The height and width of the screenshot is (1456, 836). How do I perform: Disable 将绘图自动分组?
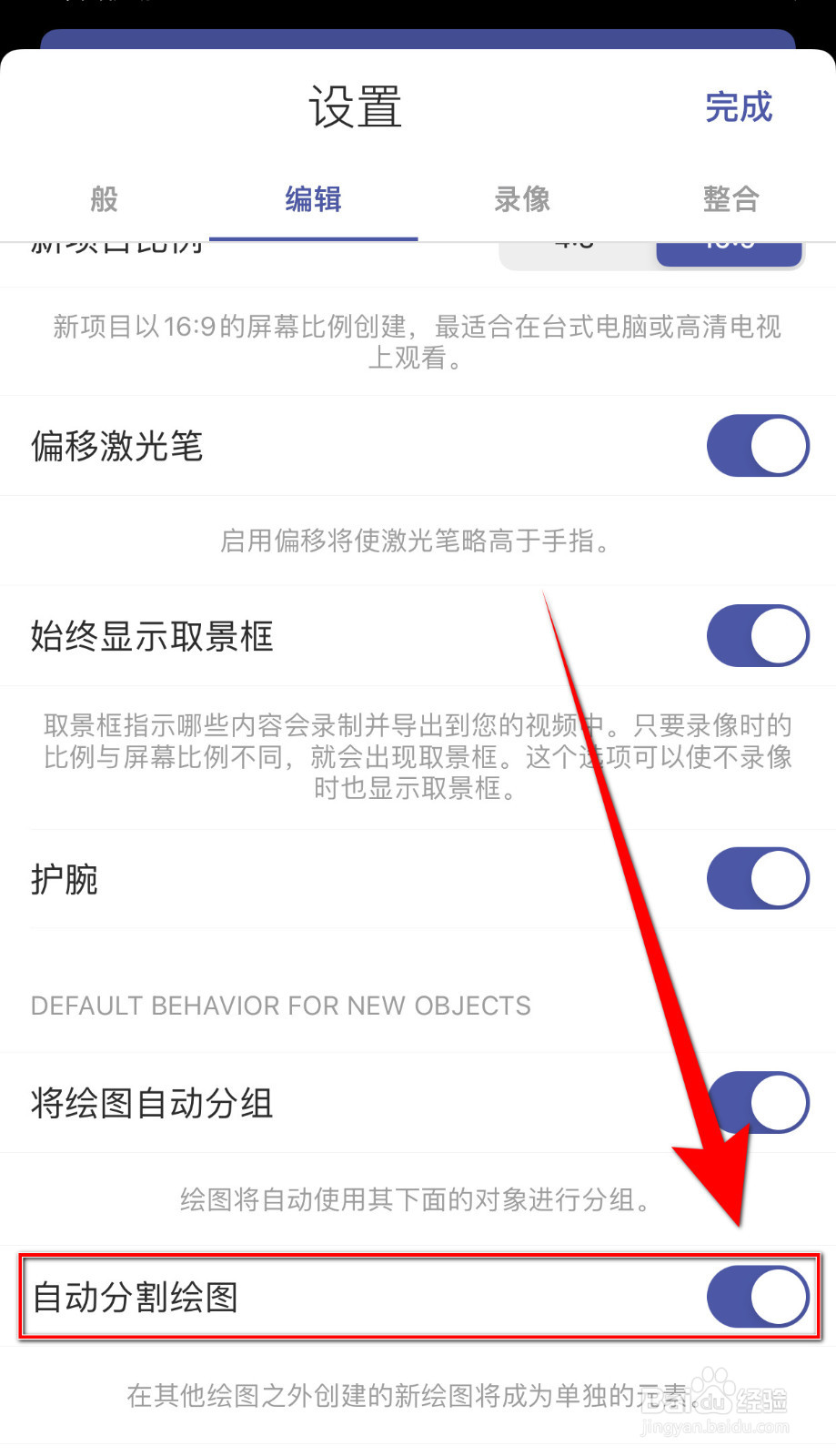coord(758,1102)
